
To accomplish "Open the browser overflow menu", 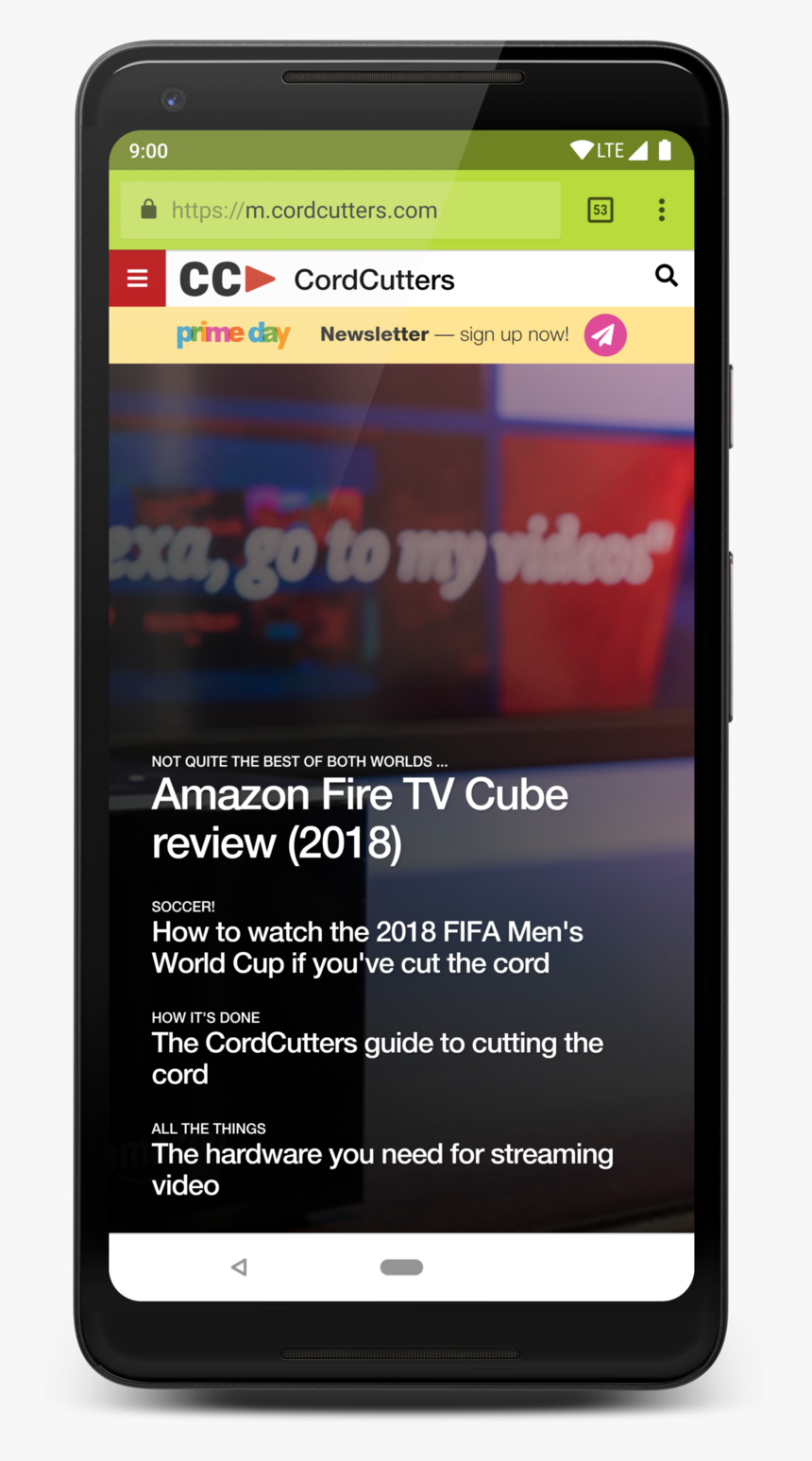I will (x=662, y=210).
